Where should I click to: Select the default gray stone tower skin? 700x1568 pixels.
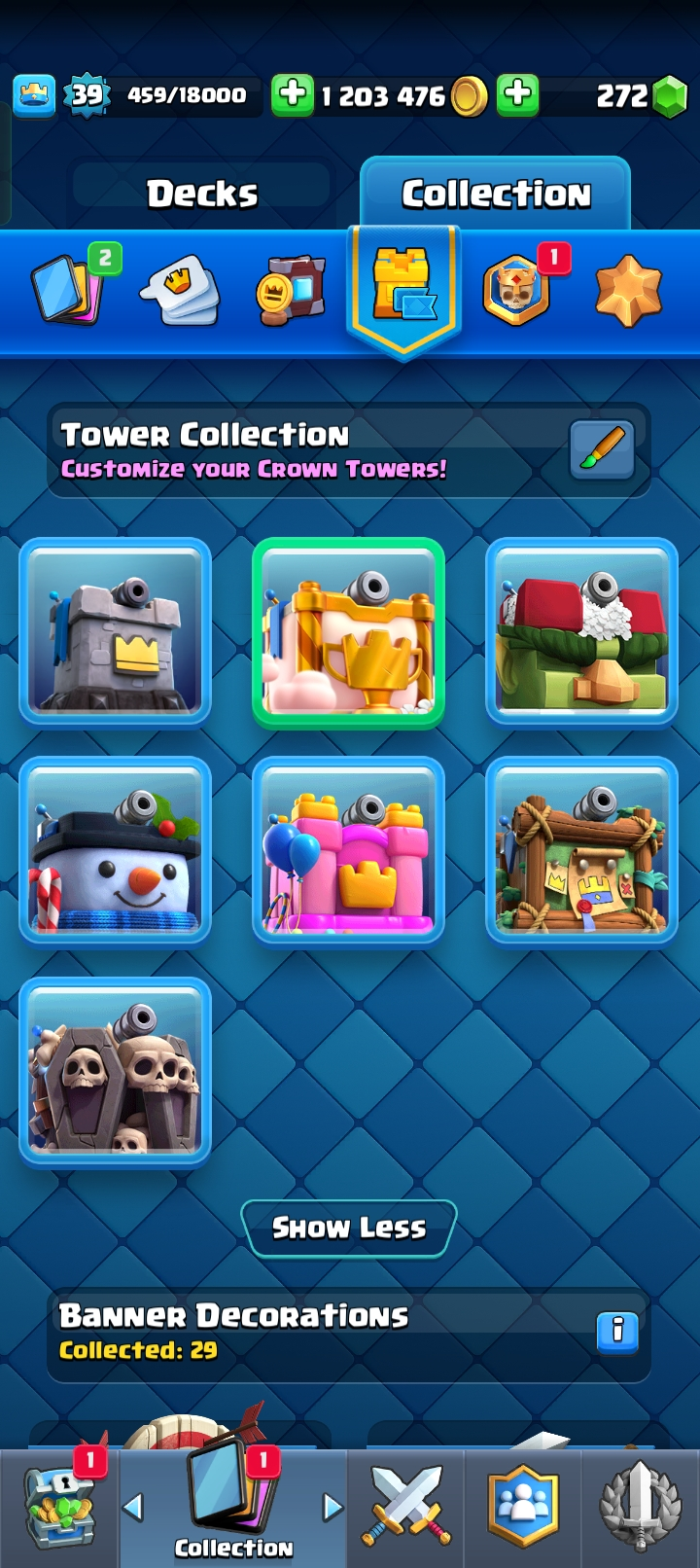115,632
